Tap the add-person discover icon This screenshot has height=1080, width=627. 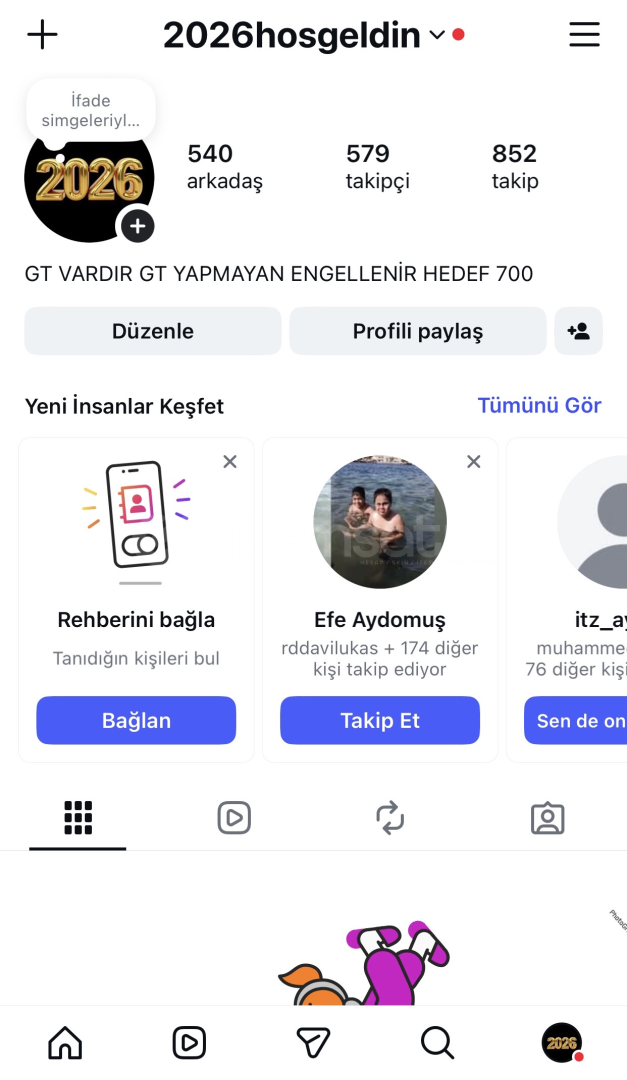pyautogui.click(x=578, y=331)
